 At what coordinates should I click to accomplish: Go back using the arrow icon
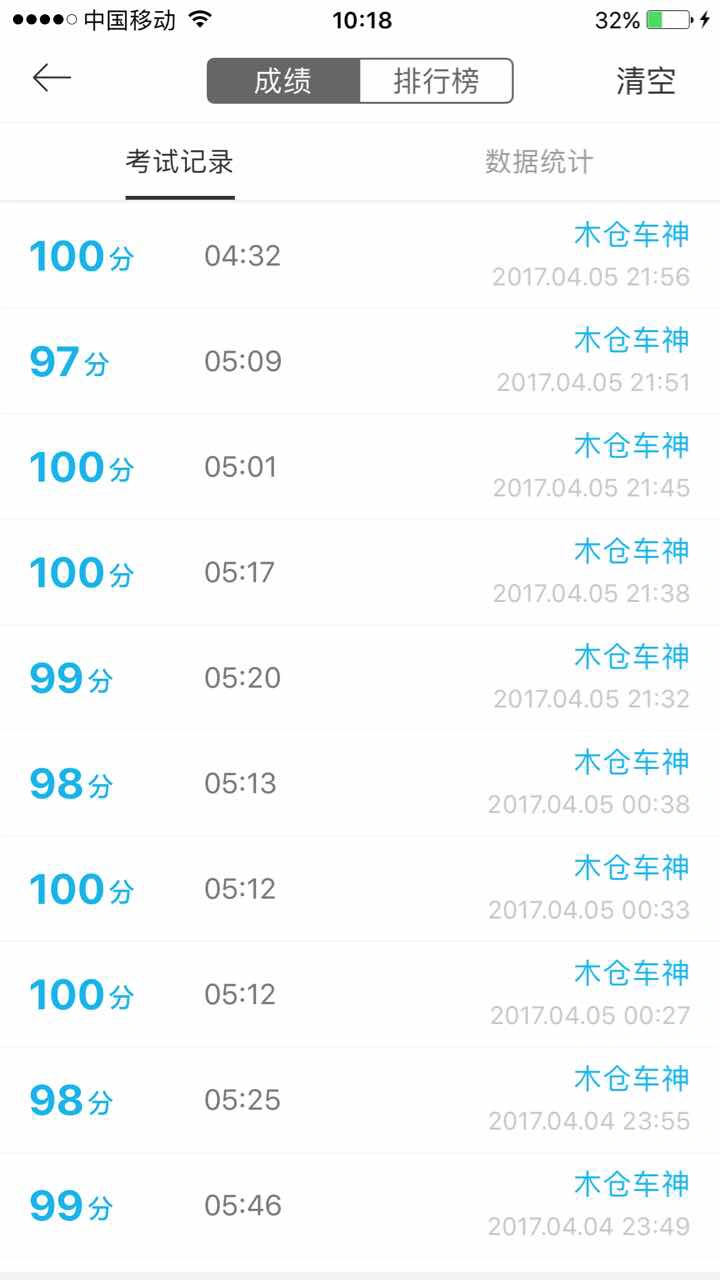pos(52,78)
